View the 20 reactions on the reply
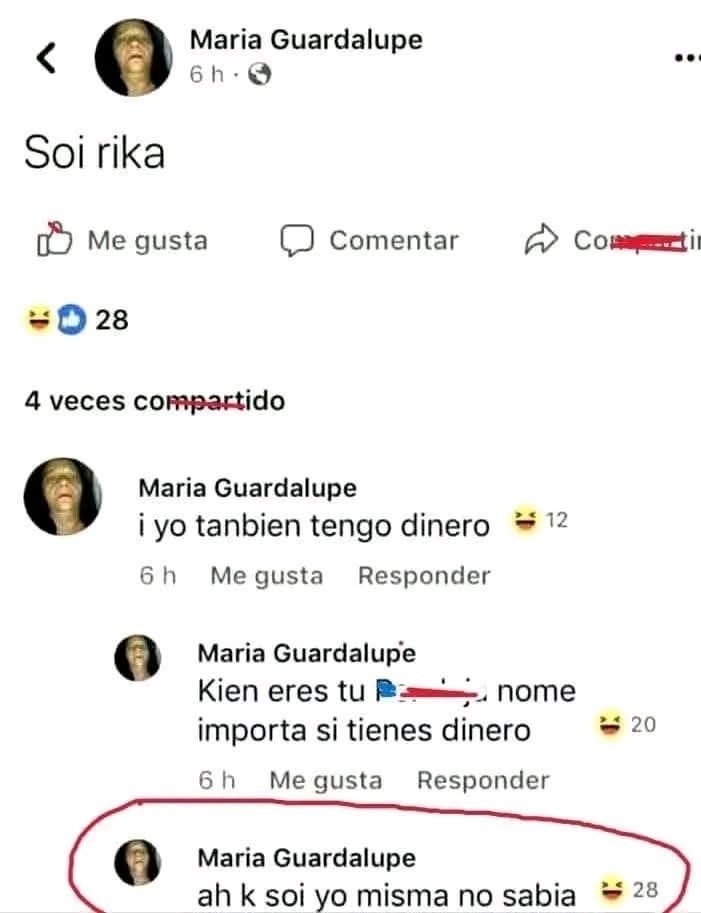The height and width of the screenshot is (913, 701). [x=625, y=726]
